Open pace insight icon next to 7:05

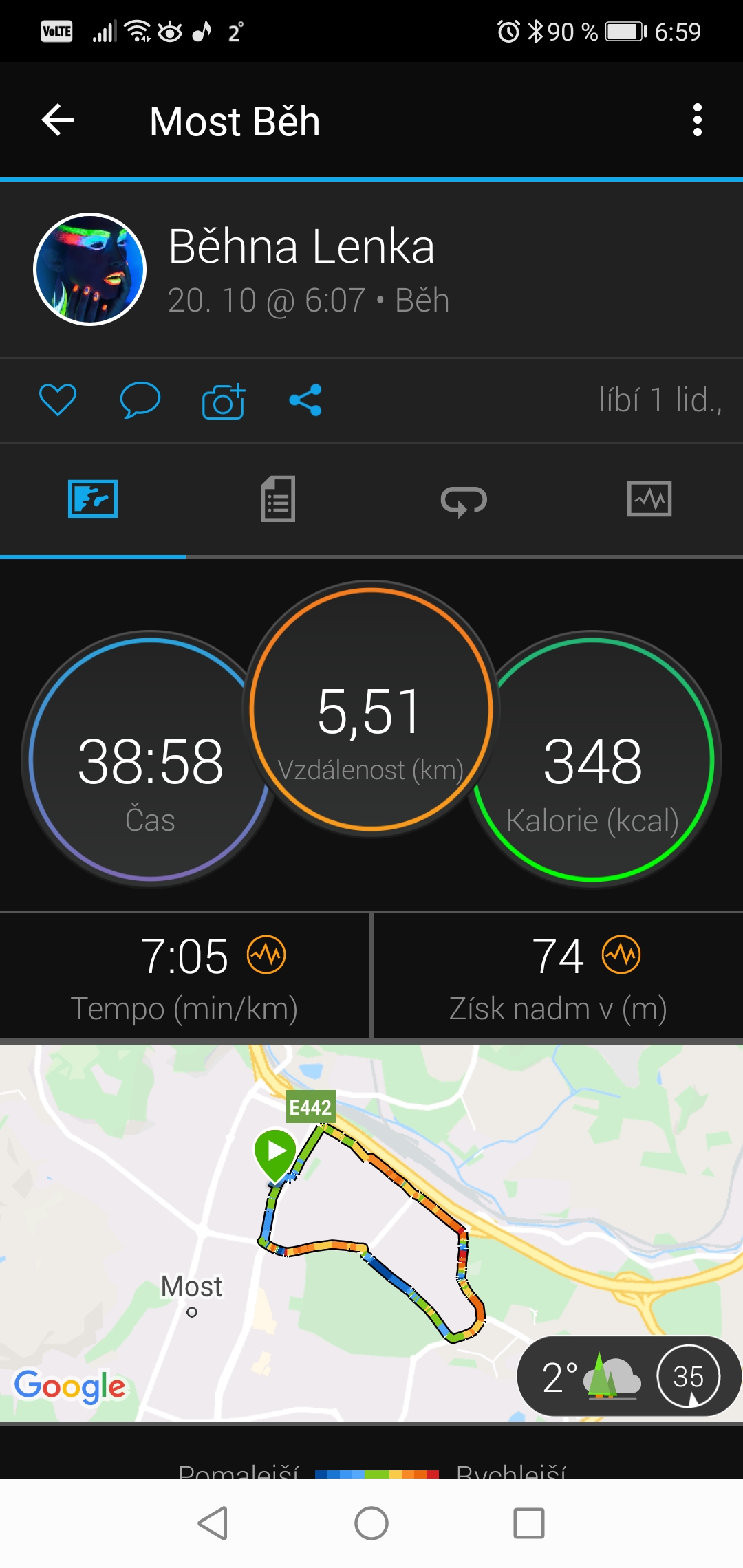click(266, 955)
